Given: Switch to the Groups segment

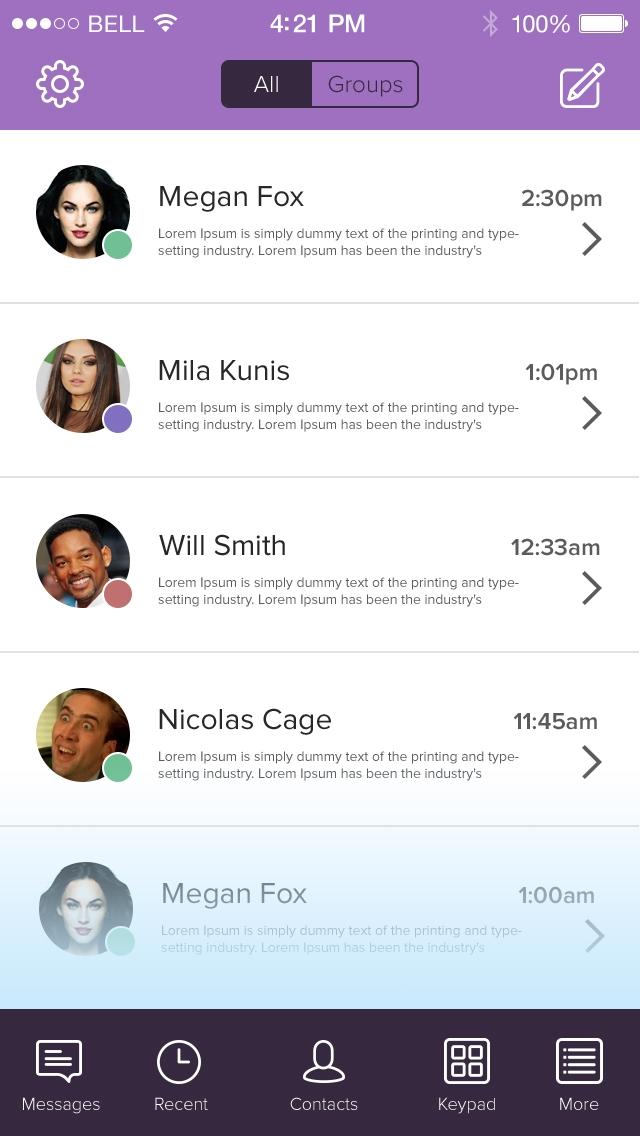Looking at the screenshot, I should (x=365, y=85).
